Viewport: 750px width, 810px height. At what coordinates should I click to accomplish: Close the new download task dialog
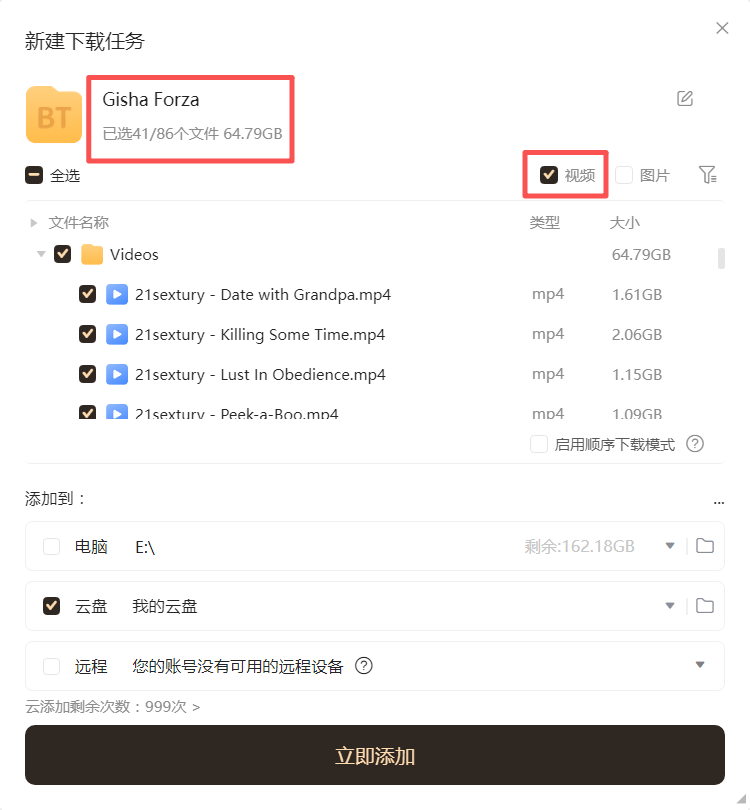[x=722, y=28]
